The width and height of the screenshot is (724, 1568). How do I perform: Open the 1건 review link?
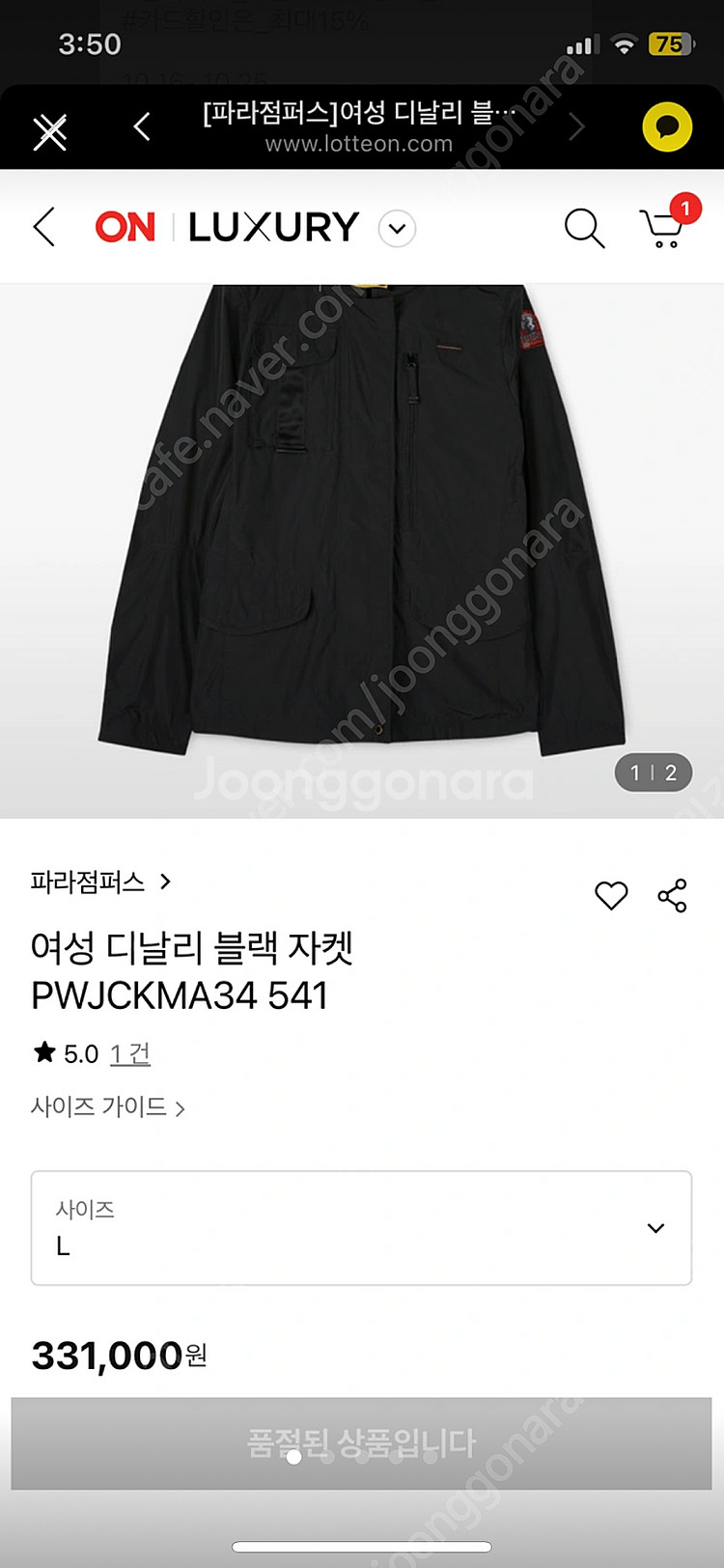click(x=130, y=1053)
